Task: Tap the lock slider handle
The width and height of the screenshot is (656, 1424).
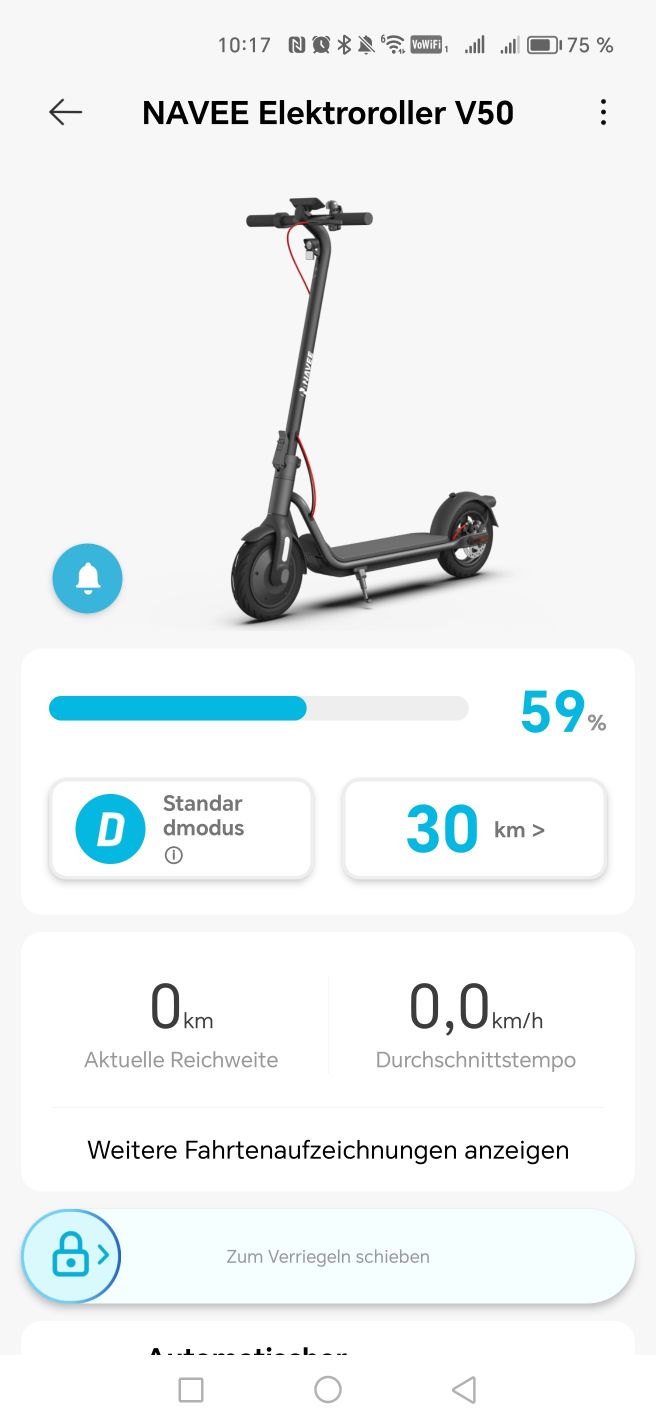Action: (71, 1256)
